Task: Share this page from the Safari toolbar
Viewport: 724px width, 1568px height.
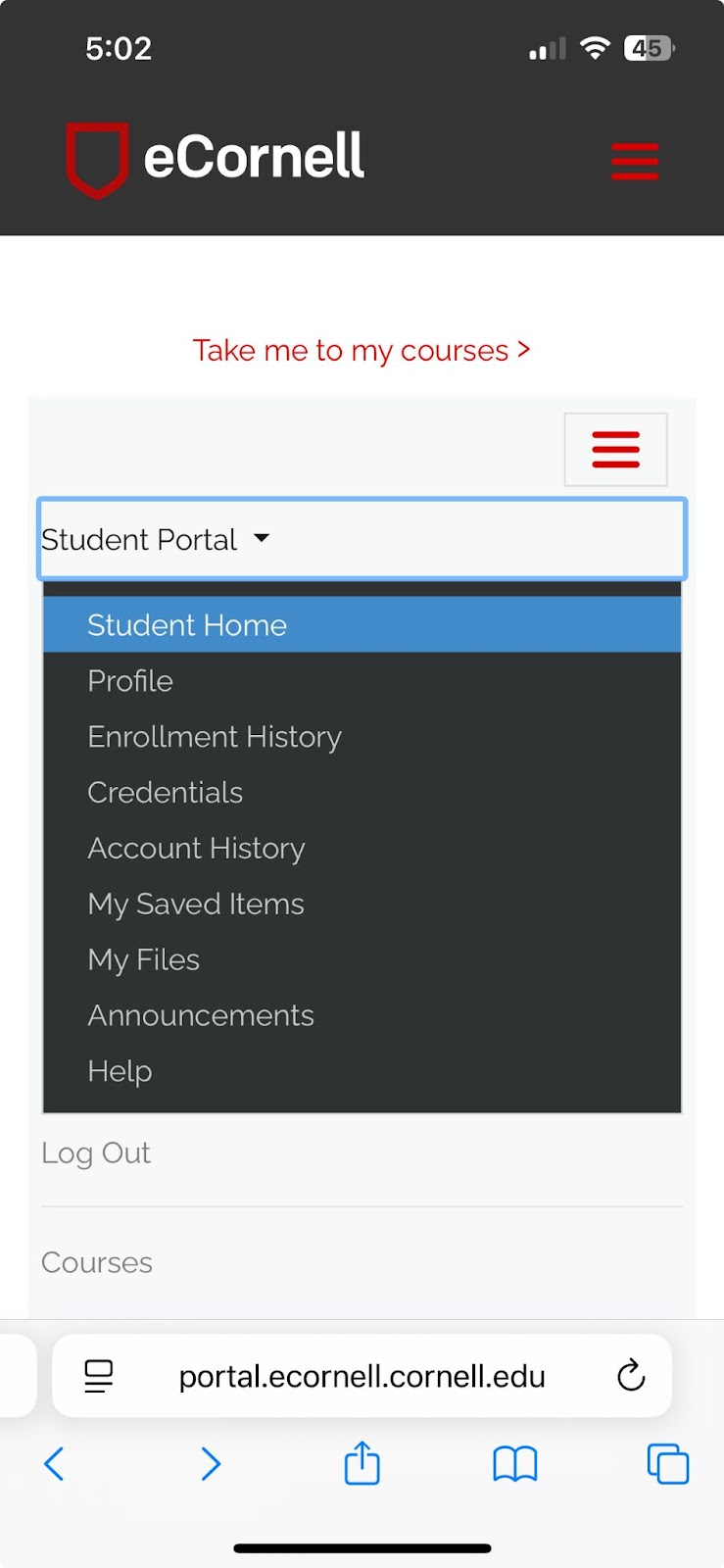Action: [362, 1463]
